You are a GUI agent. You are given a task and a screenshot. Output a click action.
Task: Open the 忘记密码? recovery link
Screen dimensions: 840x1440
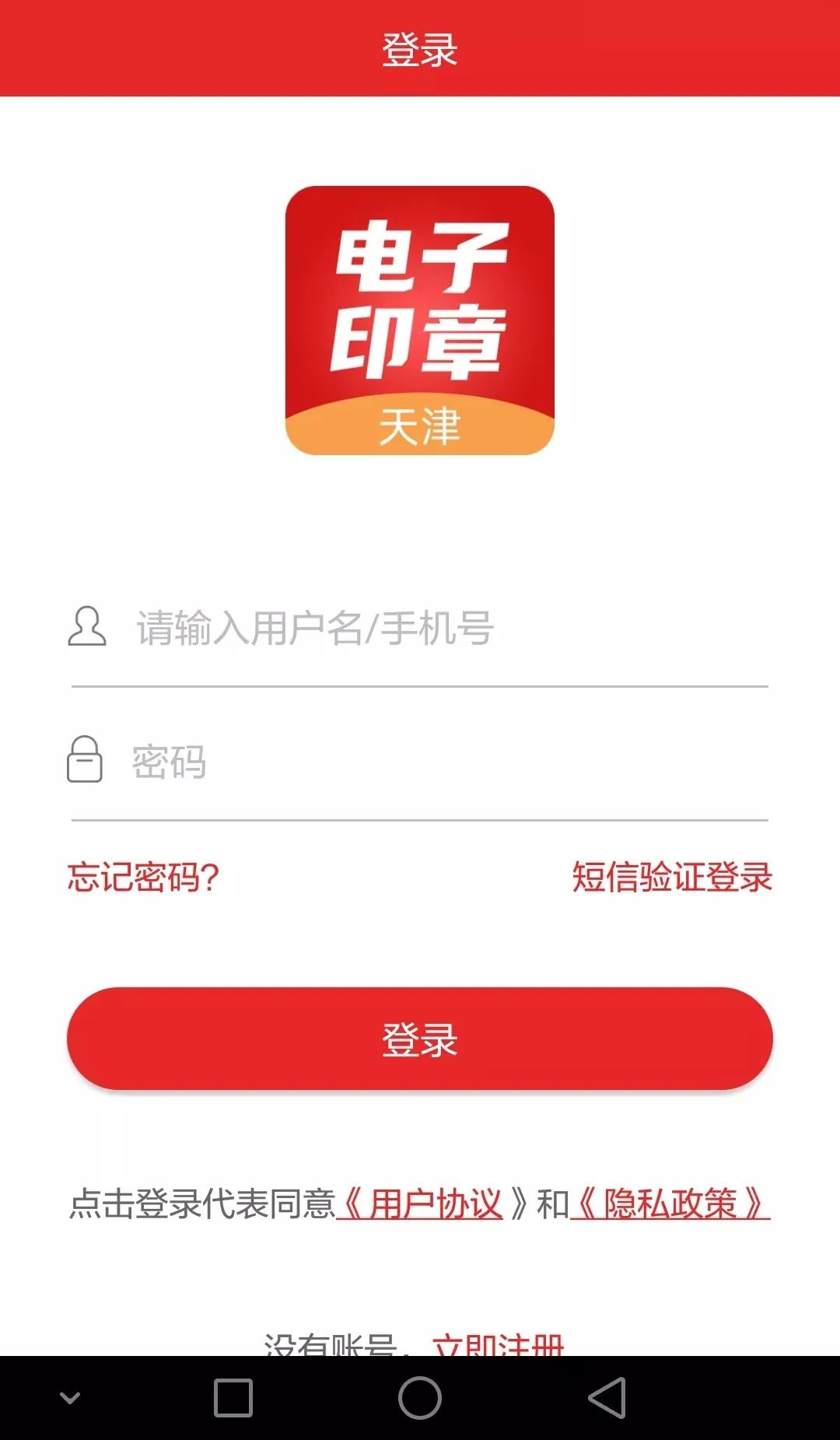[143, 878]
